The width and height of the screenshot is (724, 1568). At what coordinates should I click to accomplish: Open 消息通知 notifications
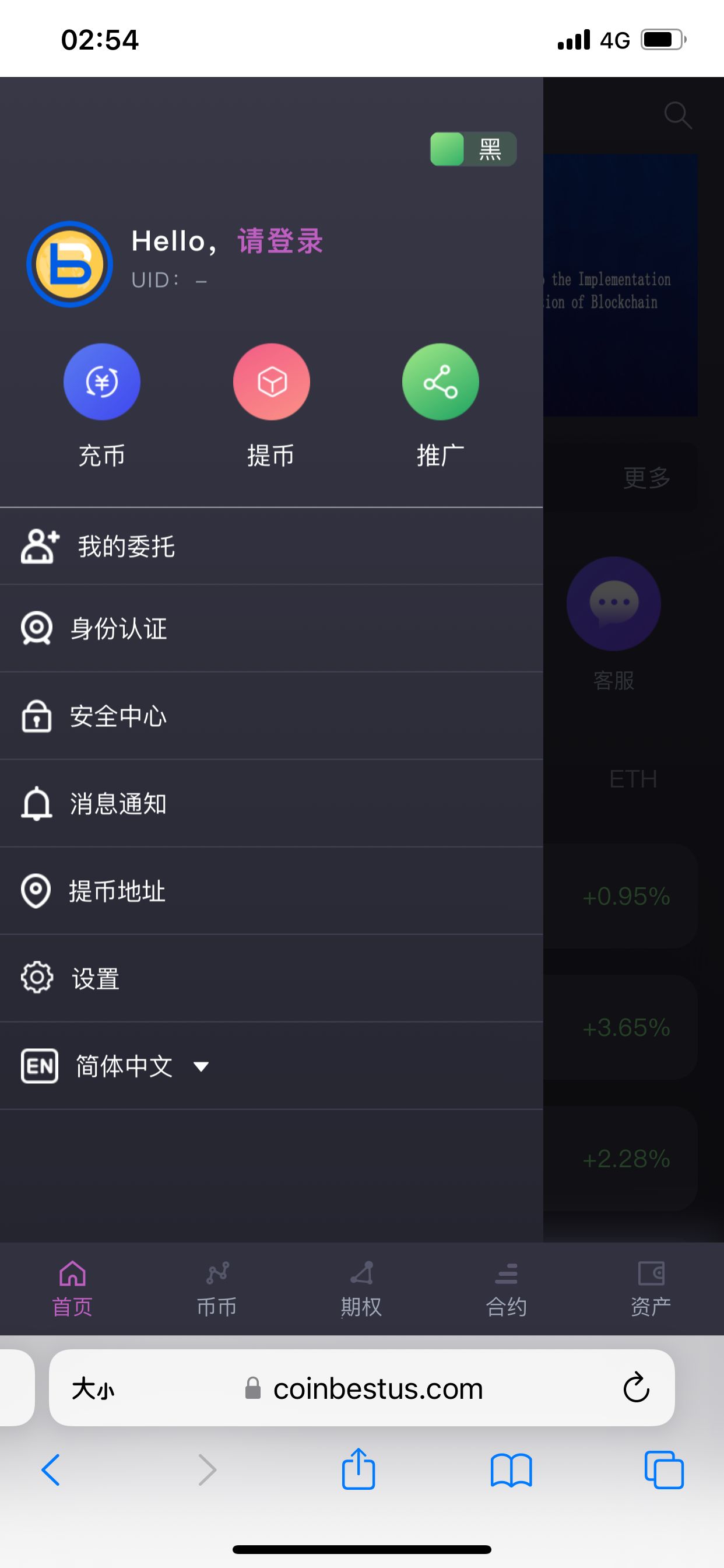(271, 803)
